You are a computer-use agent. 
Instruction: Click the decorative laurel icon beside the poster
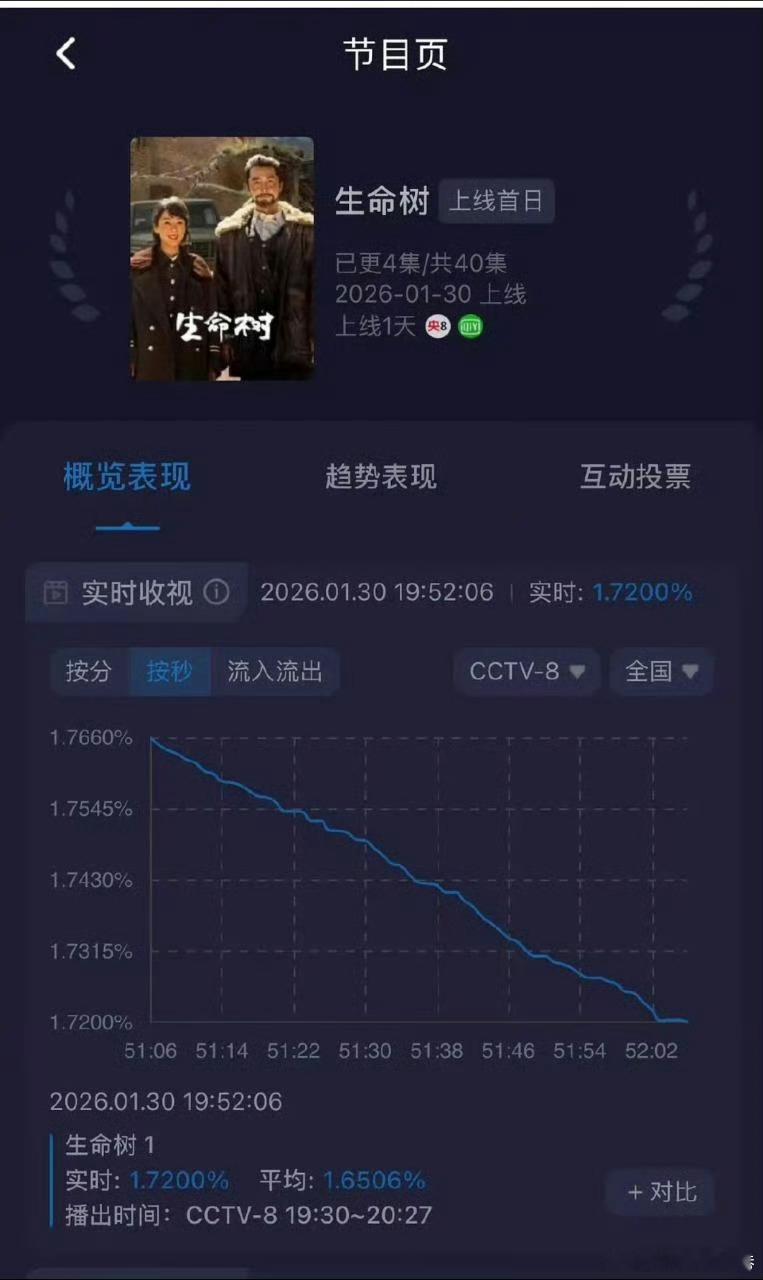tap(63, 260)
